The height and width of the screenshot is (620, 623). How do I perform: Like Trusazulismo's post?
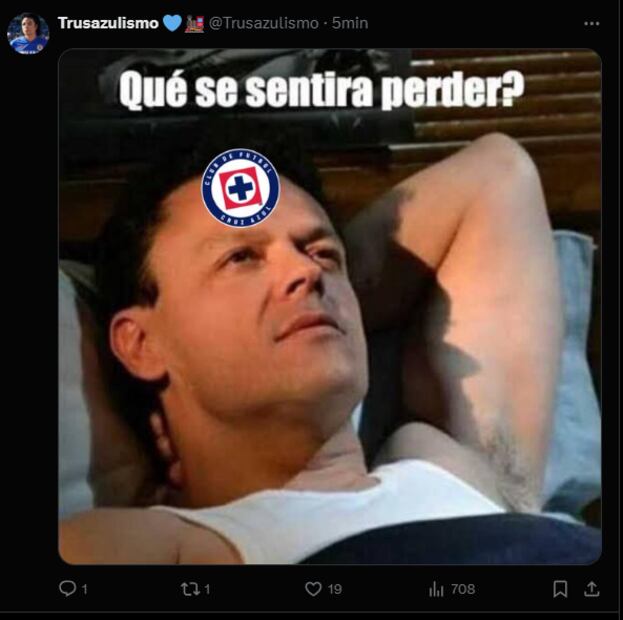tap(314, 589)
